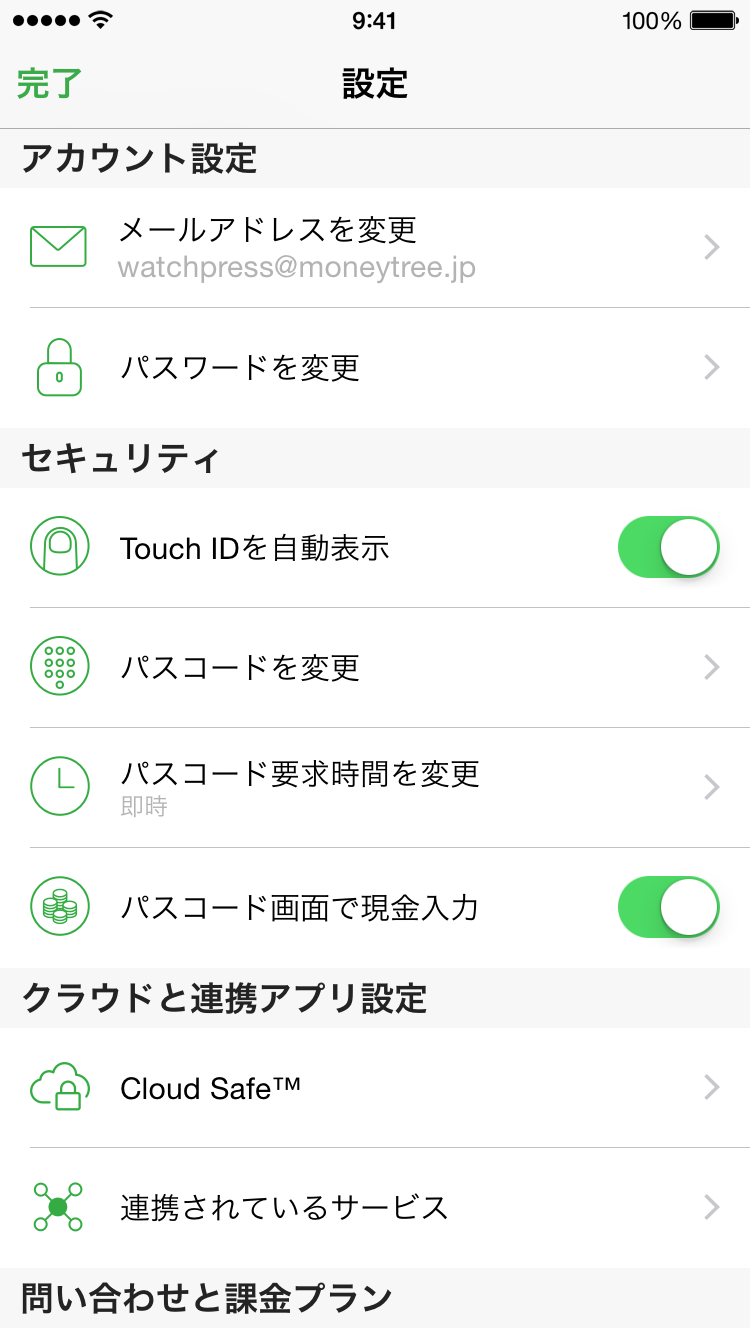Open パスコード要求時間を変更 row

click(375, 787)
